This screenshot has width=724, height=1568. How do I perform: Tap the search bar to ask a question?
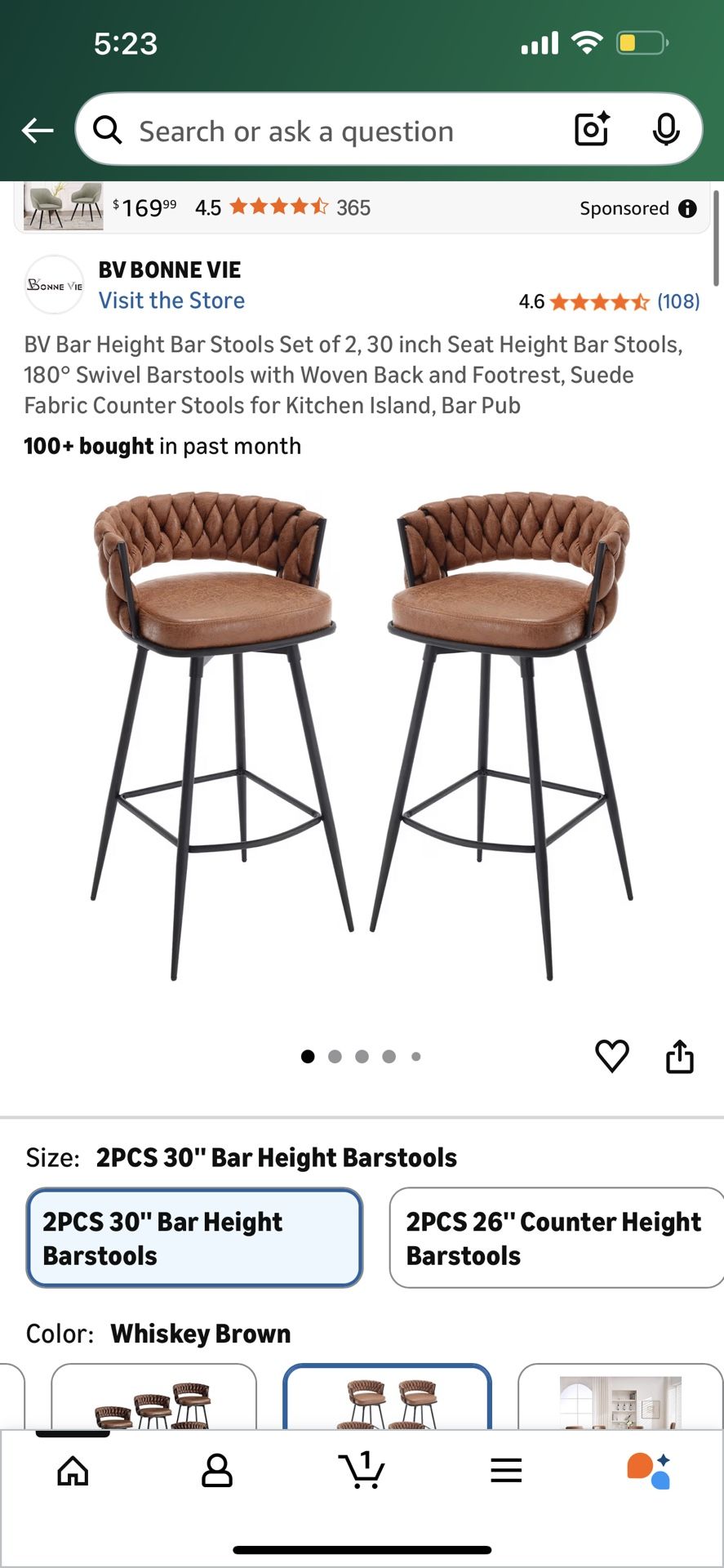(x=326, y=131)
